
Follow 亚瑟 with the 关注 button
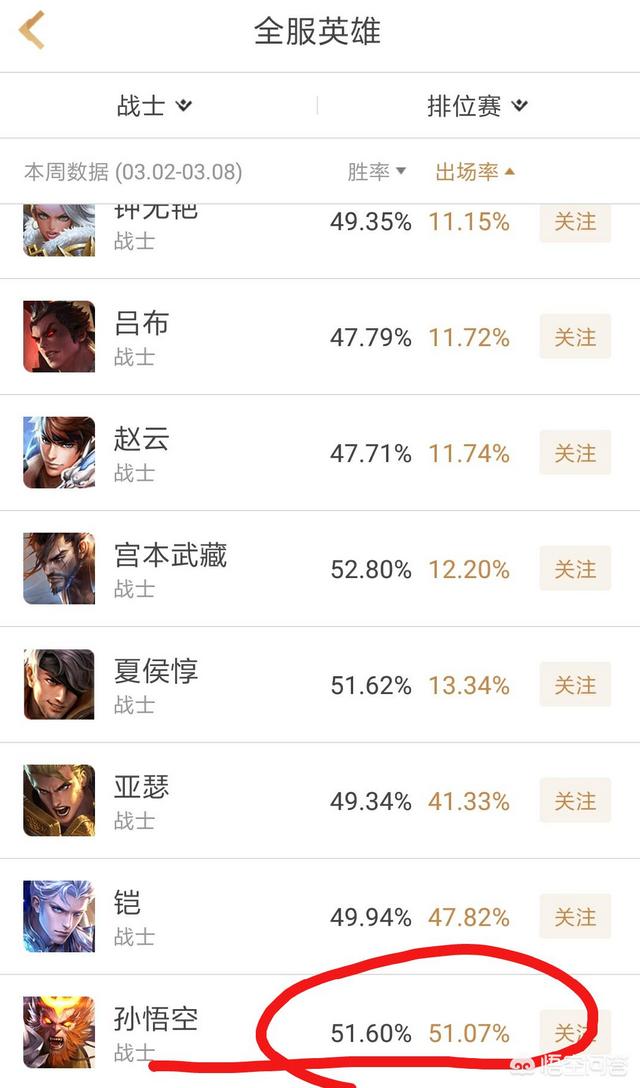pos(575,802)
